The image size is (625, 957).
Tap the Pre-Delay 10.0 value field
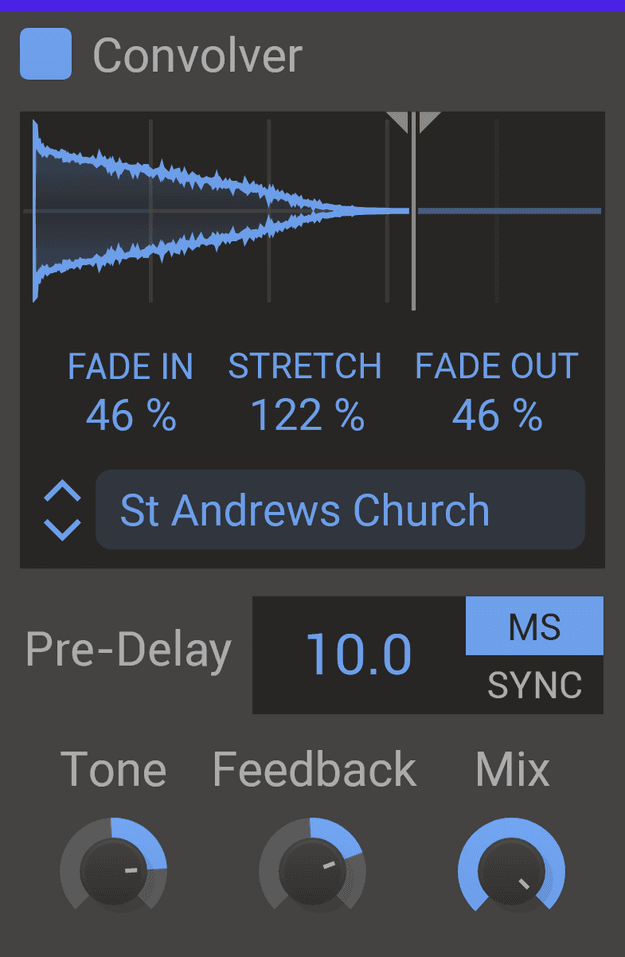coord(358,656)
